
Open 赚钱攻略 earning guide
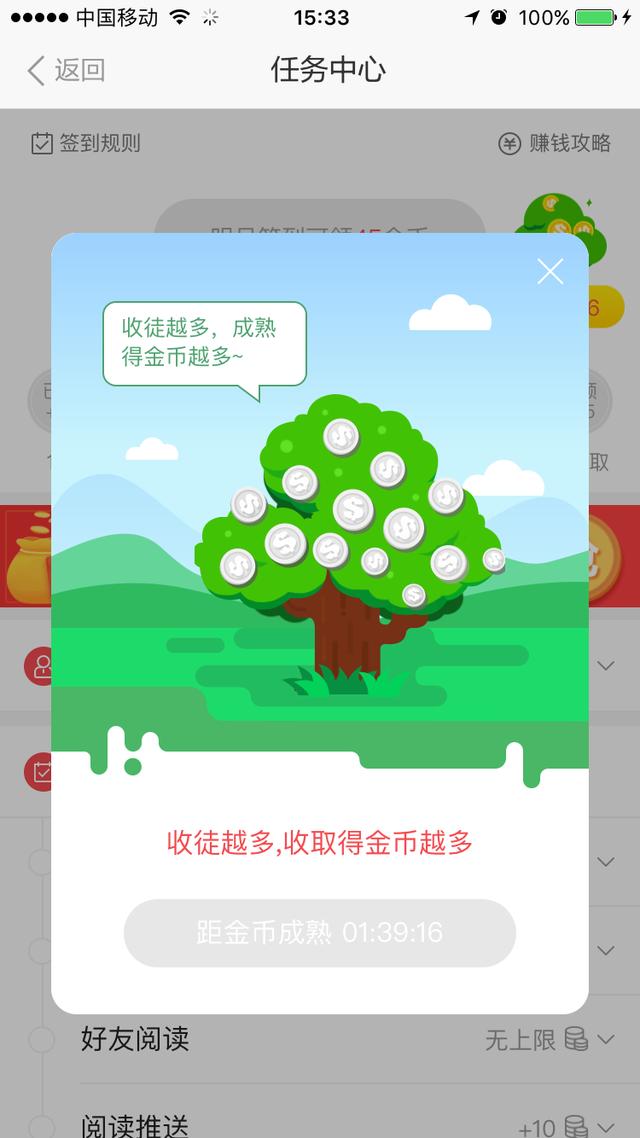tap(554, 144)
